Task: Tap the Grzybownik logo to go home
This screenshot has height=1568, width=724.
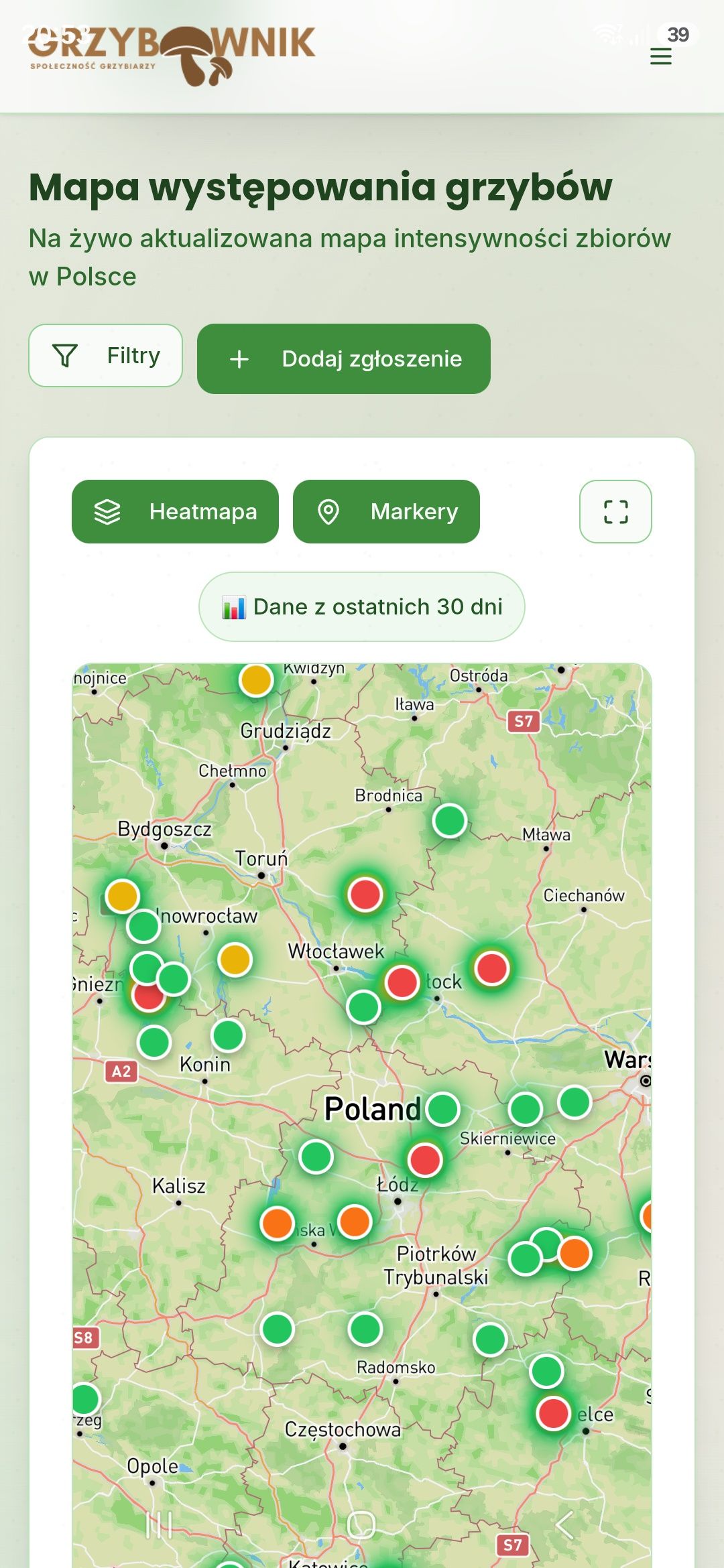Action: pos(172,55)
